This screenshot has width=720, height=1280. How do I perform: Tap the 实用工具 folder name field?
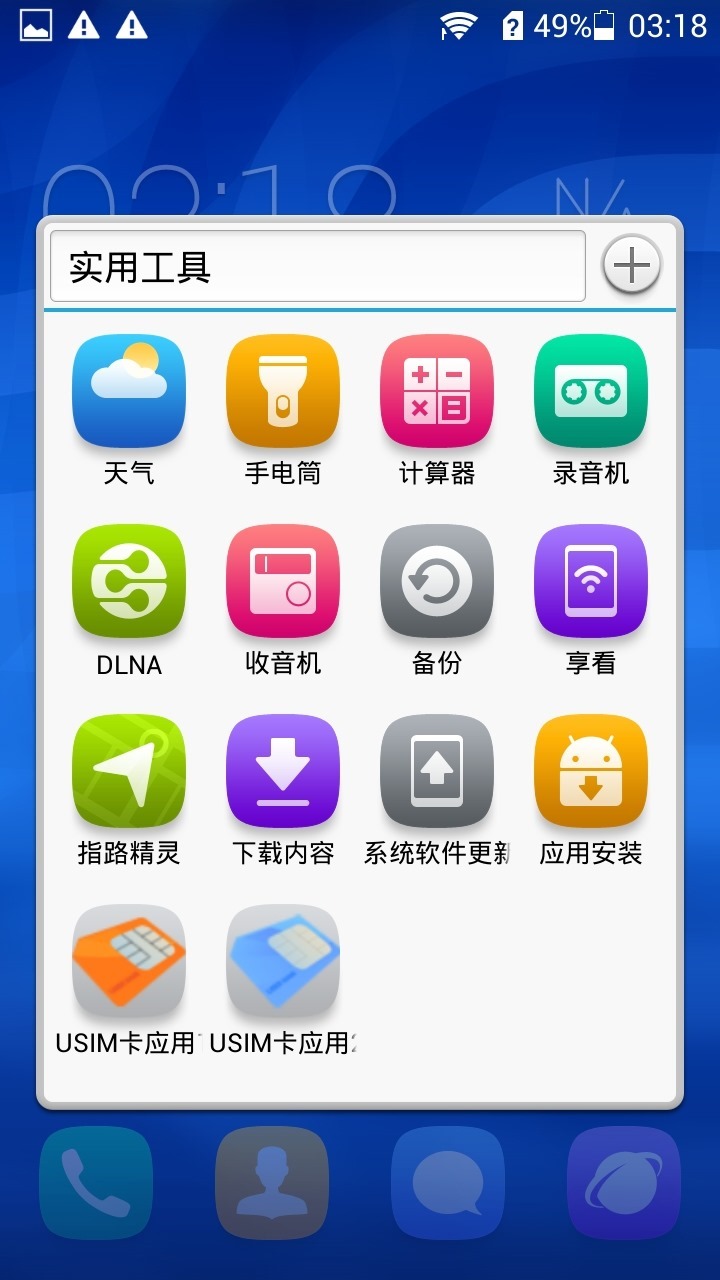[x=317, y=267]
